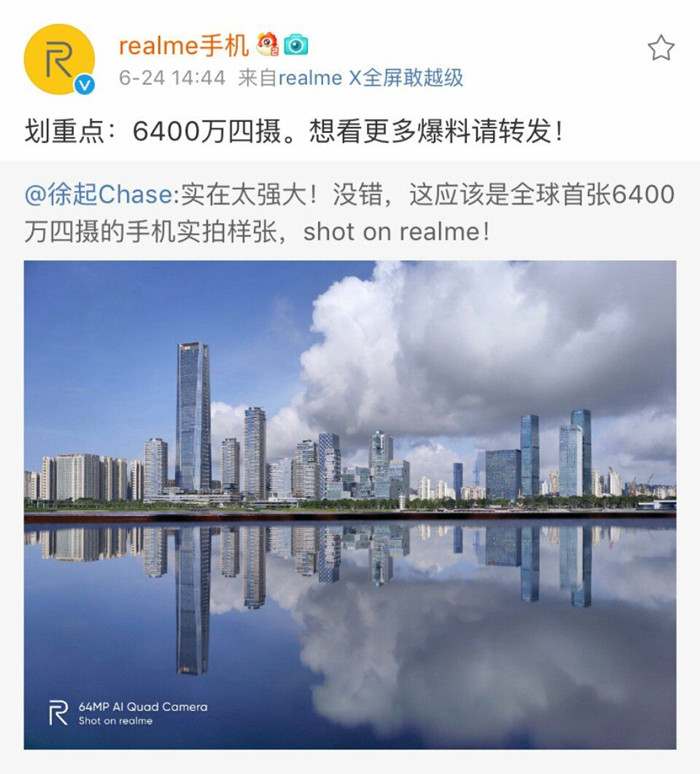Viewport: 700px width, 774px height.
Task: Favorite this post with the star icon
Action: [661, 48]
